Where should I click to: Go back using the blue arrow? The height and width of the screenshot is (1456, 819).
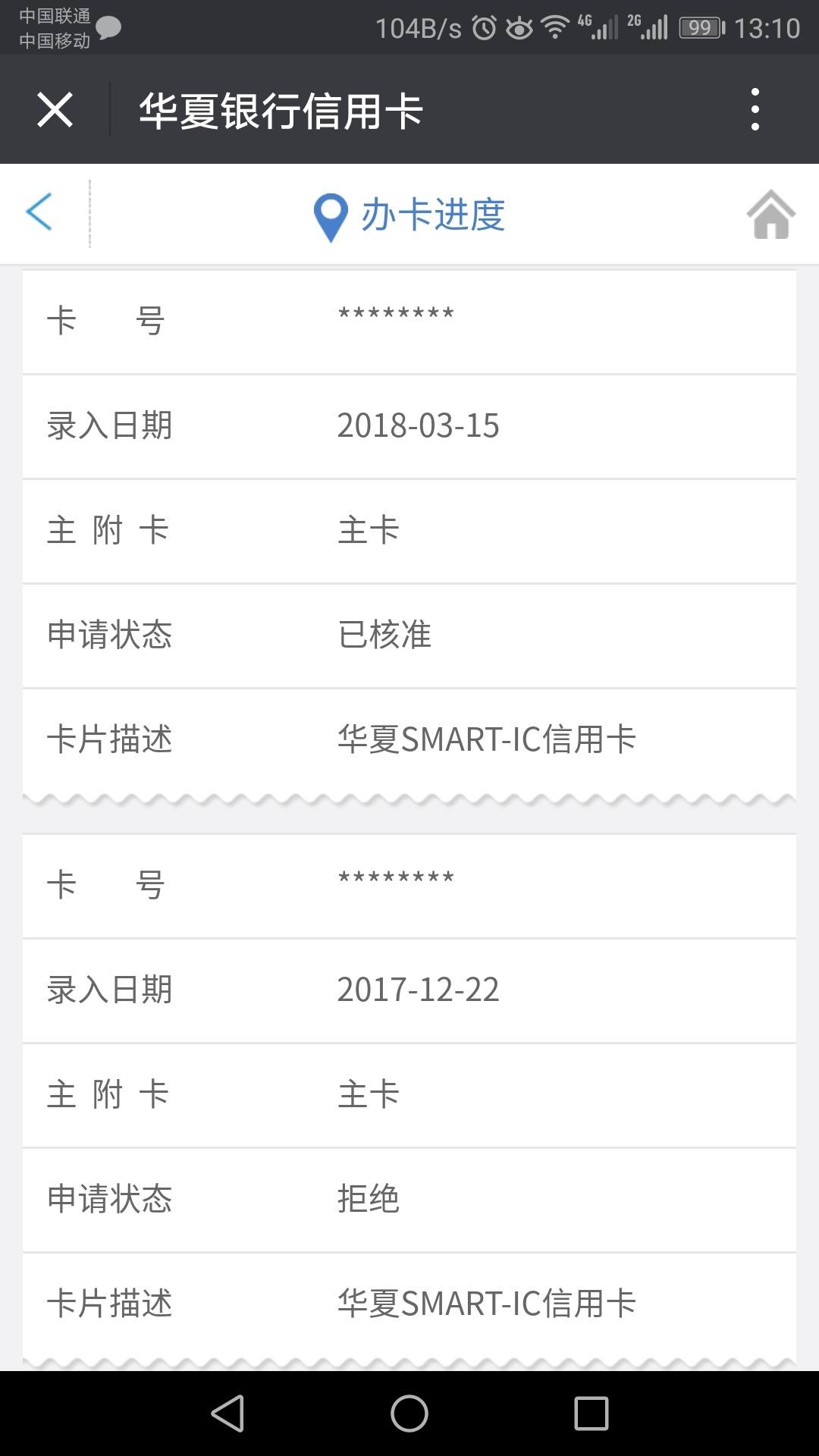(39, 212)
